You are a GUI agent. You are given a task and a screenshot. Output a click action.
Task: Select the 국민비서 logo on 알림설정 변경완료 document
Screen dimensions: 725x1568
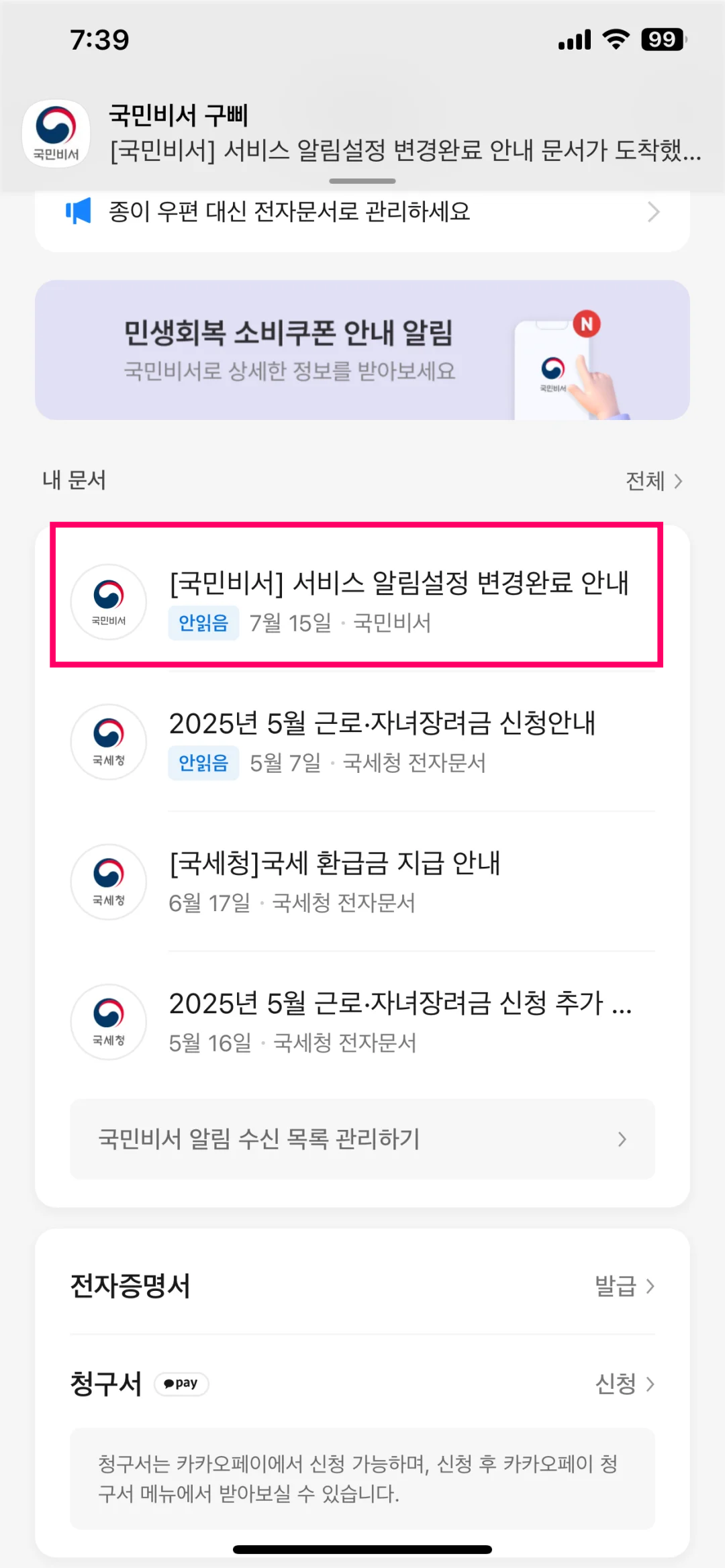click(109, 602)
